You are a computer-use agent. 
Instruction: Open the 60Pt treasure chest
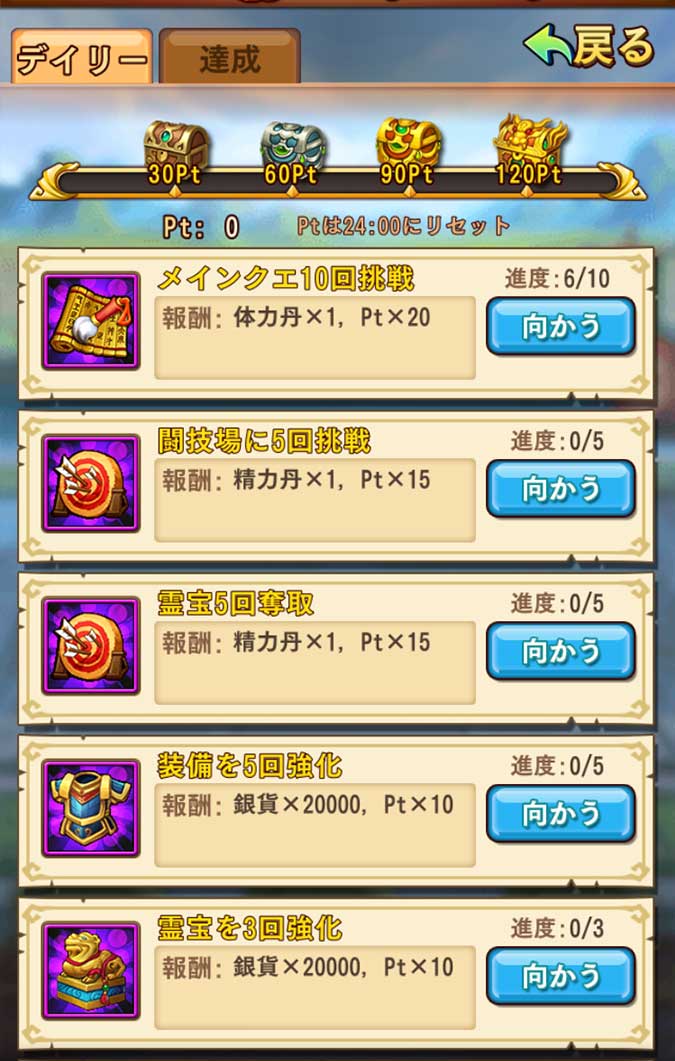pyautogui.click(x=292, y=150)
